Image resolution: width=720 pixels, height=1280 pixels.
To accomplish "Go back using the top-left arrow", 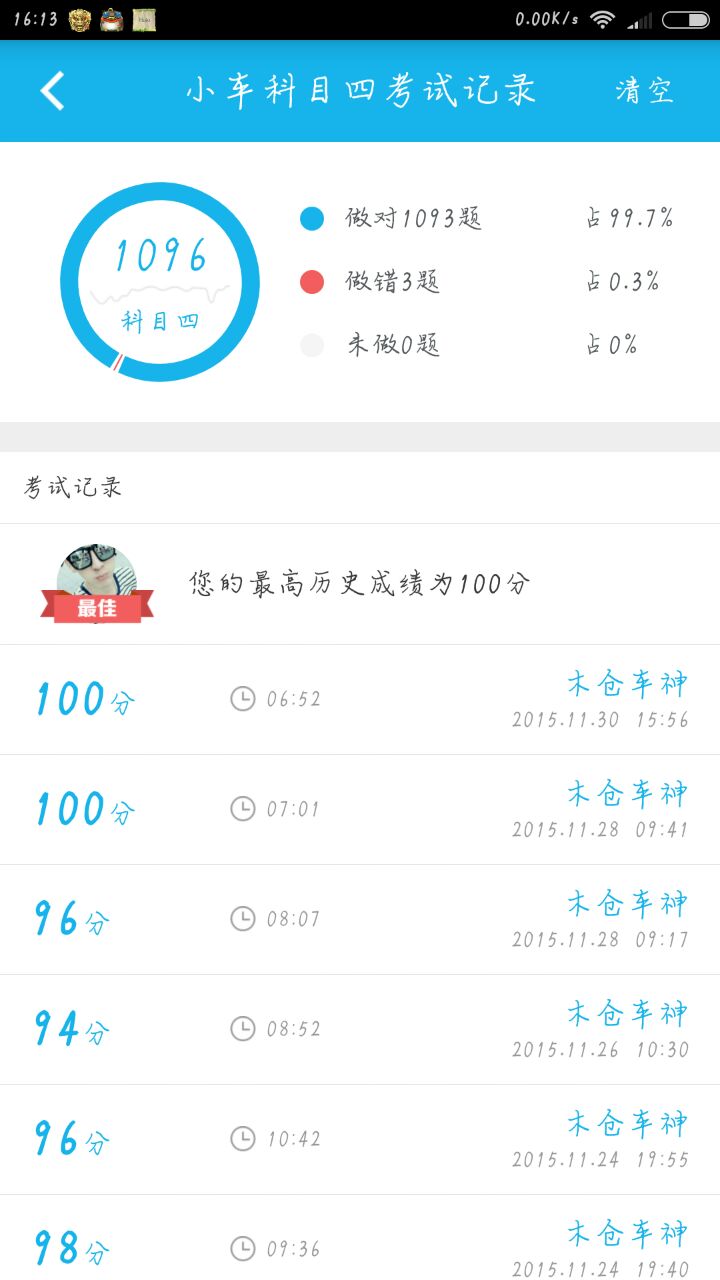I will pyautogui.click(x=53, y=91).
